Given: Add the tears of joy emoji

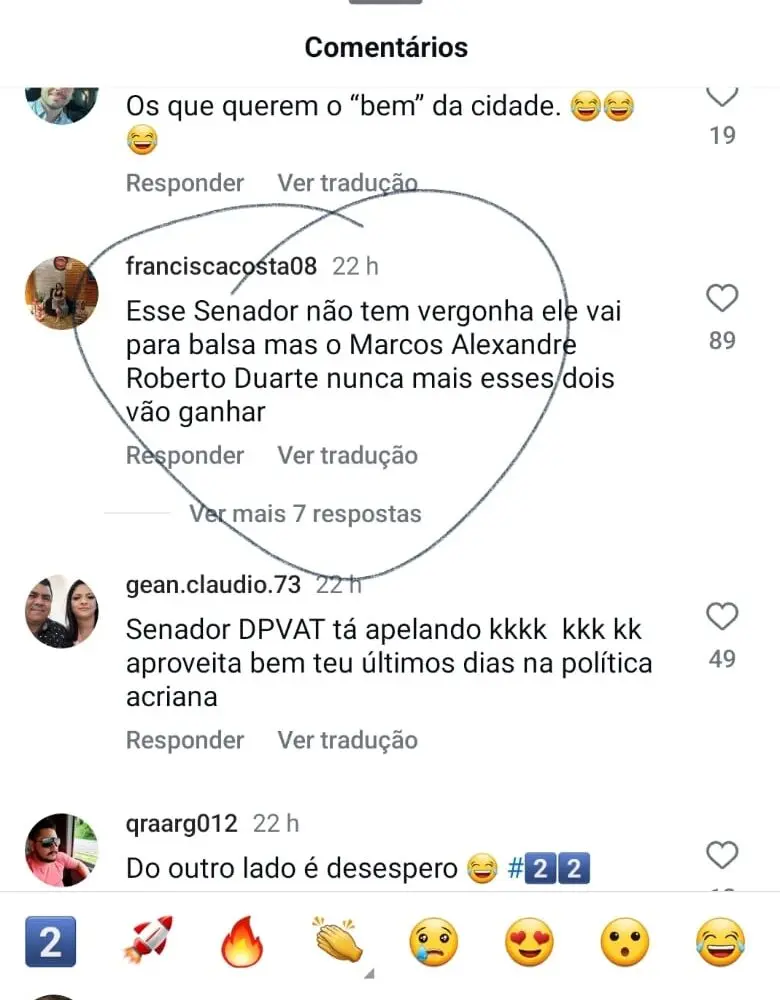Looking at the screenshot, I should pos(720,942).
